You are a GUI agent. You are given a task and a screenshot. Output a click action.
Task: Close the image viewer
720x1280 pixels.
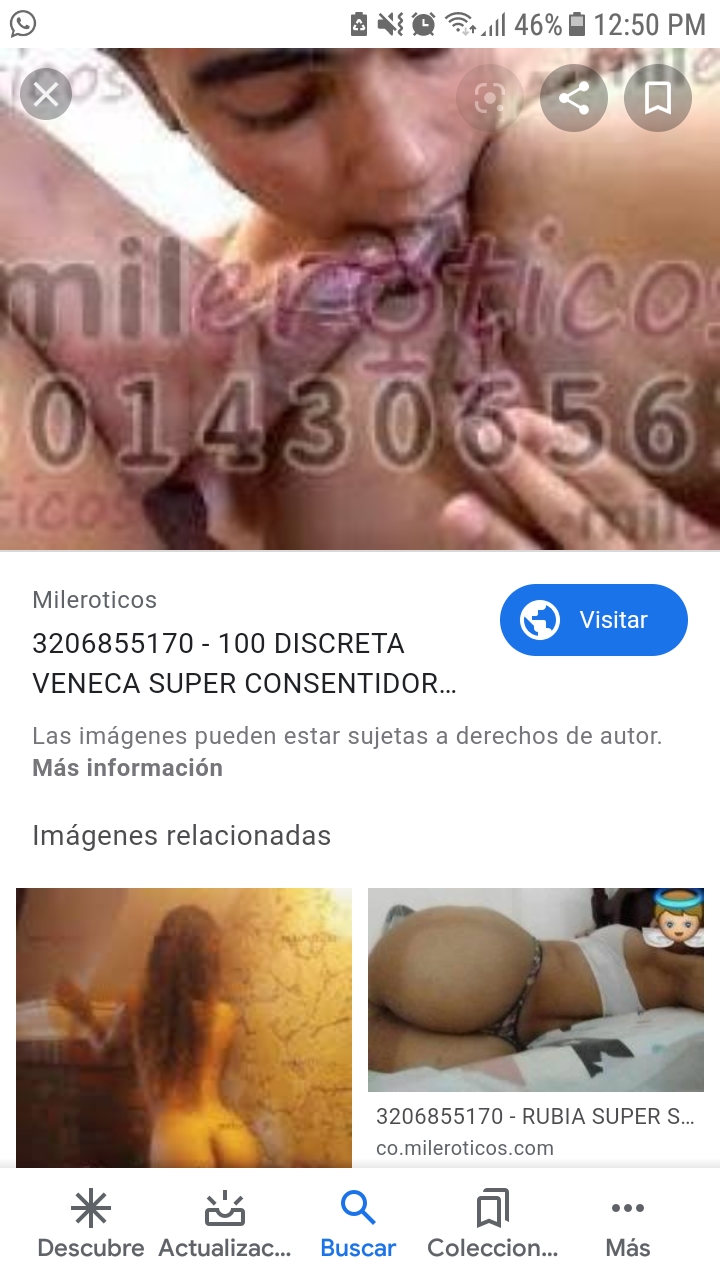click(46, 96)
